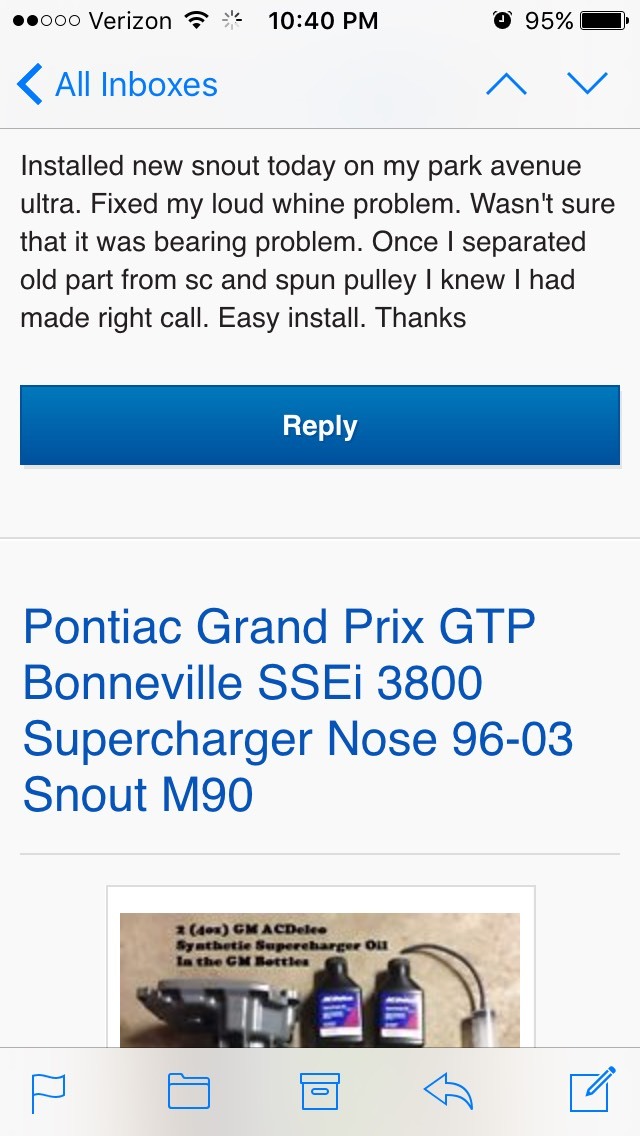Show the next message with down arrow
This screenshot has height=1136, width=640.
coord(587,85)
